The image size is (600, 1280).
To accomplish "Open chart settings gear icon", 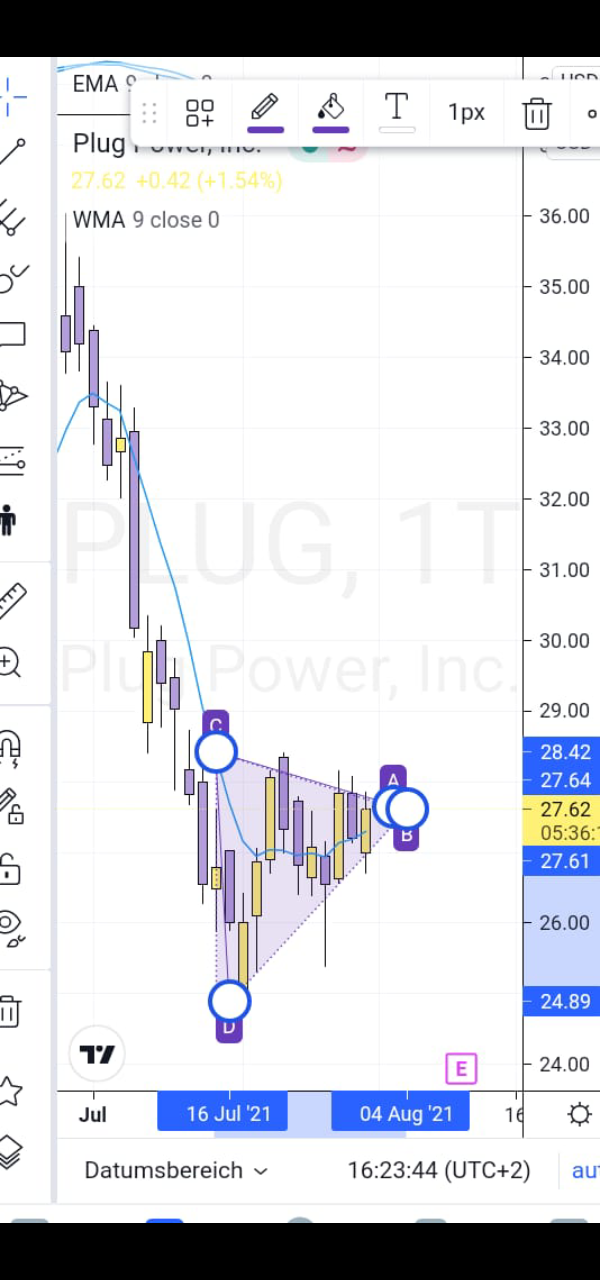I will (578, 1114).
